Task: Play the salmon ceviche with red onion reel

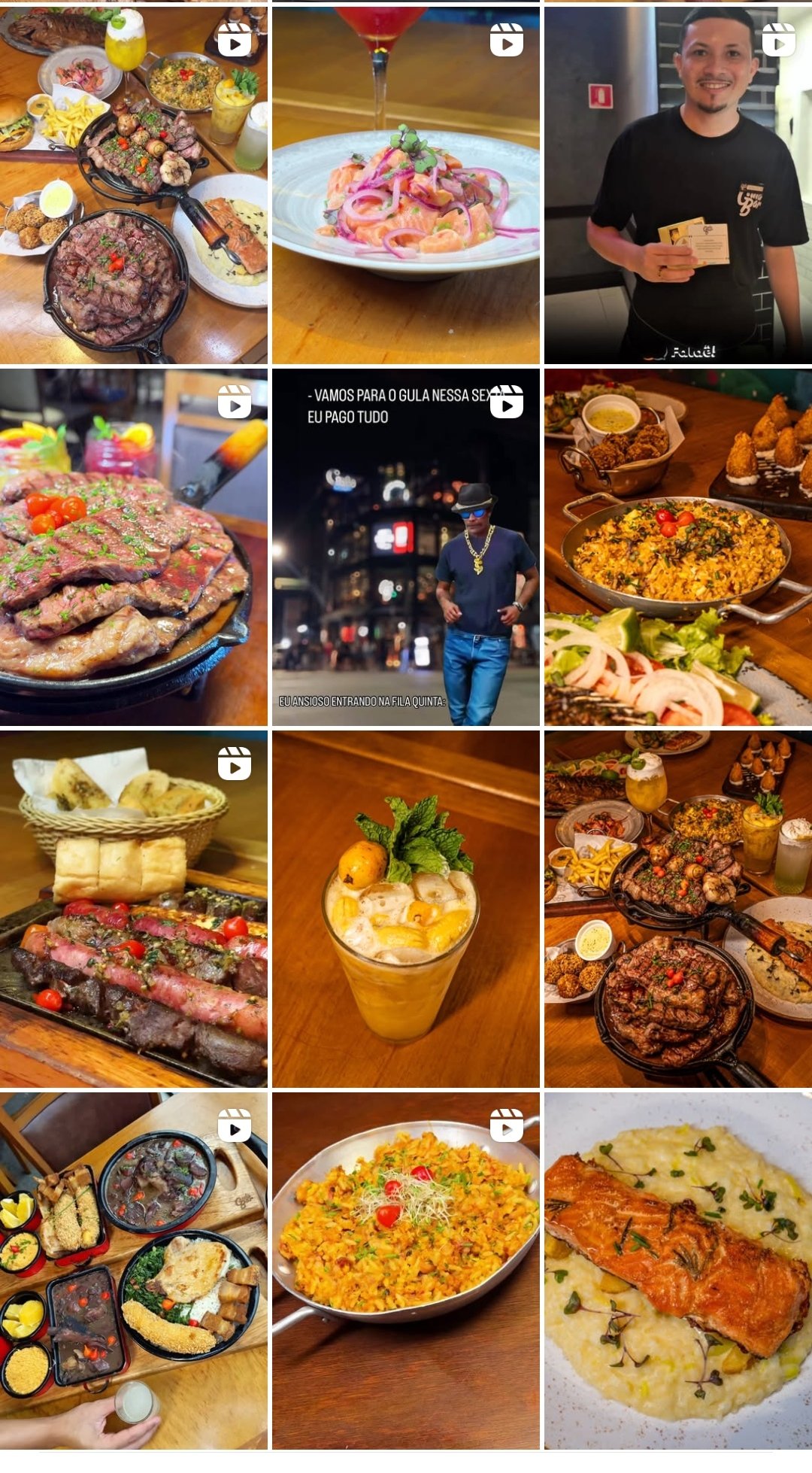Action: (x=405, y=185)
